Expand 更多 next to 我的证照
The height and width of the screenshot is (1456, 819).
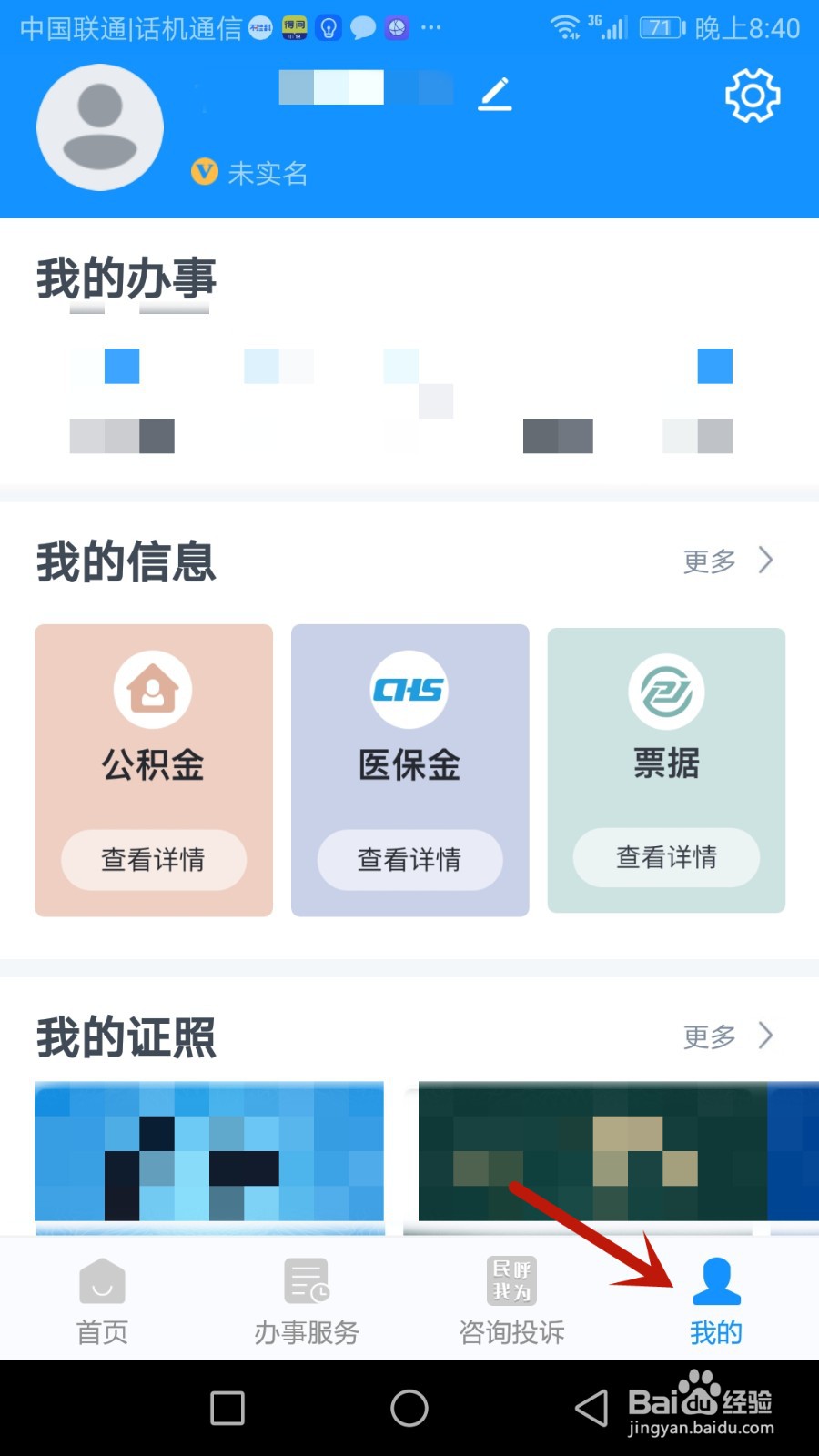[x=708, y=1037]
